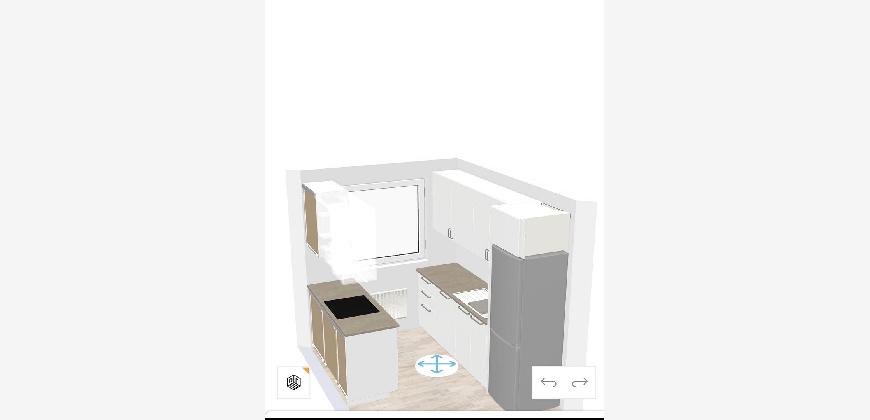Redo the last undone change
870x420 pixels.
click(580, 383)
